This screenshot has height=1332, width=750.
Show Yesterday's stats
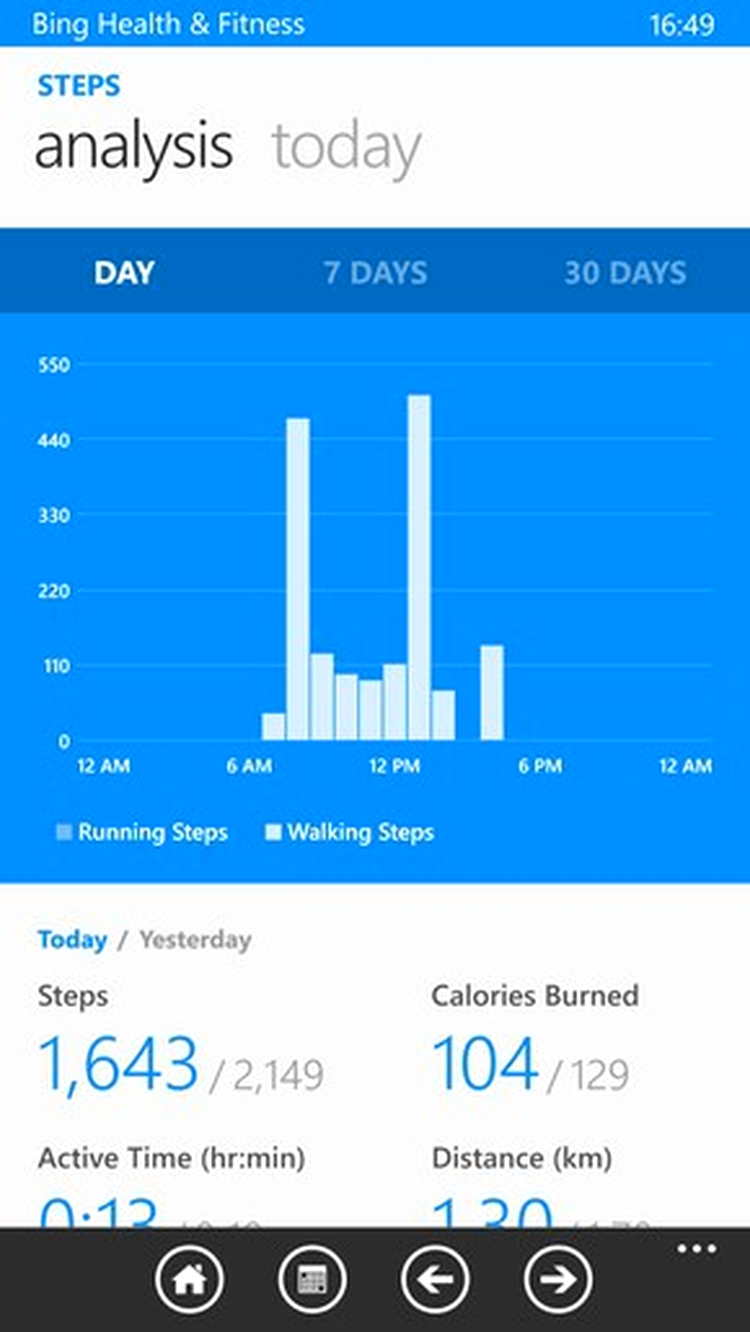pyautogui.click(x=195, y=940)
